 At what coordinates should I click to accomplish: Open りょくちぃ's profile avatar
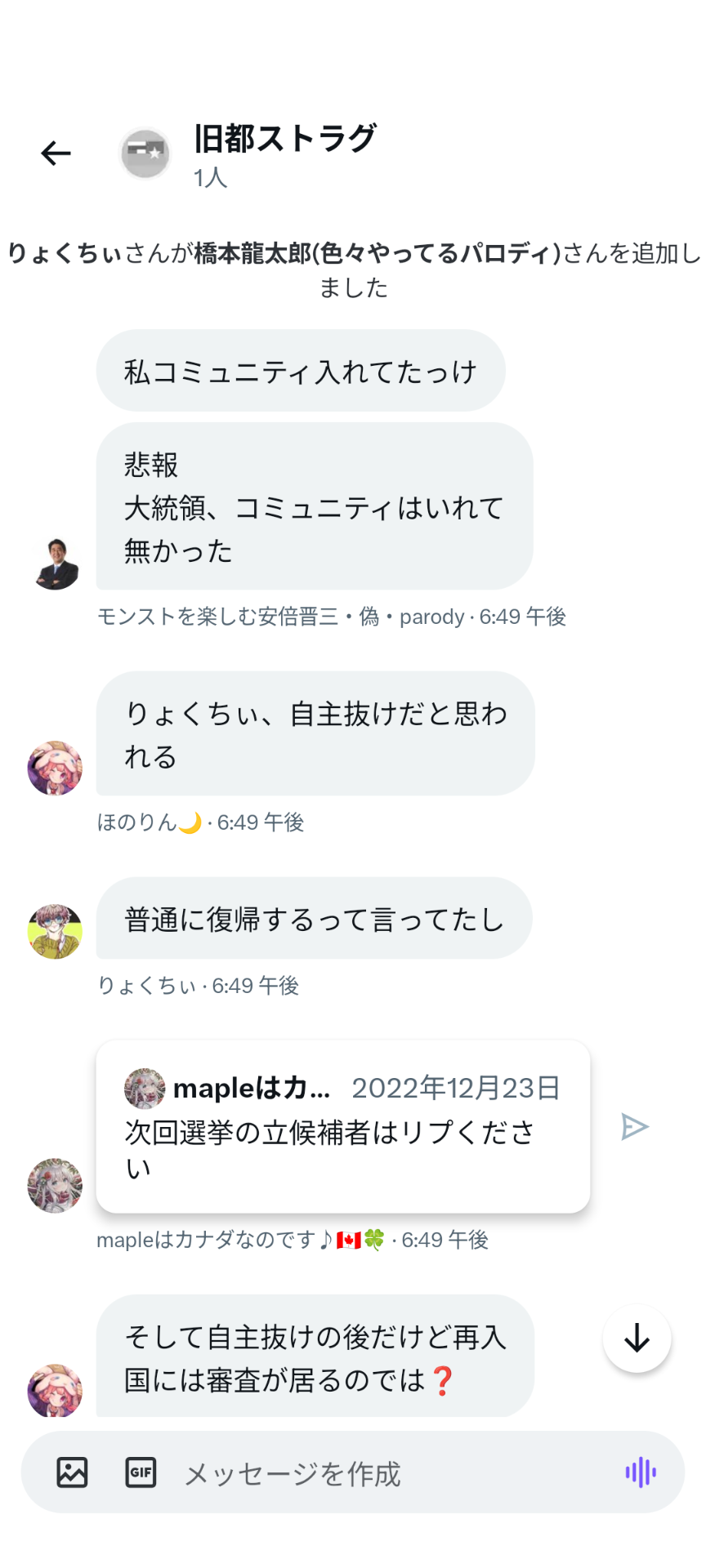pos(55,931)
